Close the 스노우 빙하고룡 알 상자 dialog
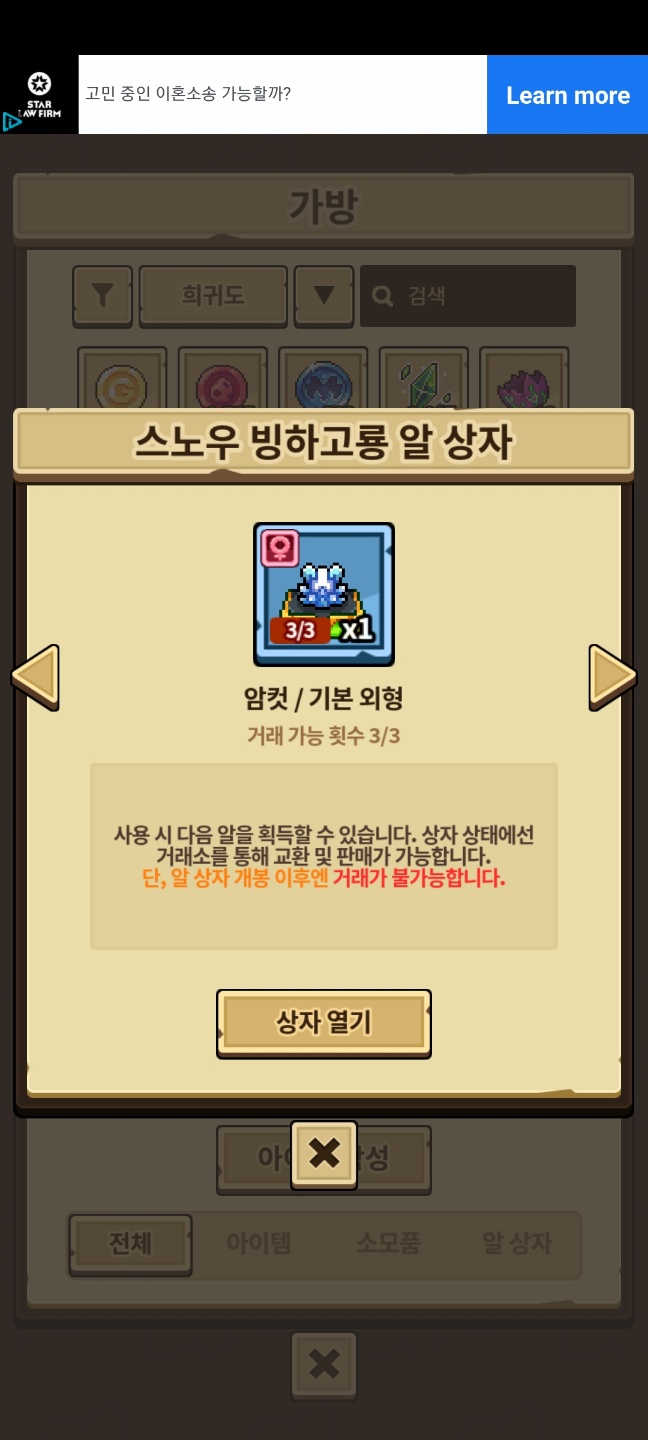Image resolution: width=648 pixels, height=1440 pixels. (323, 1154)
